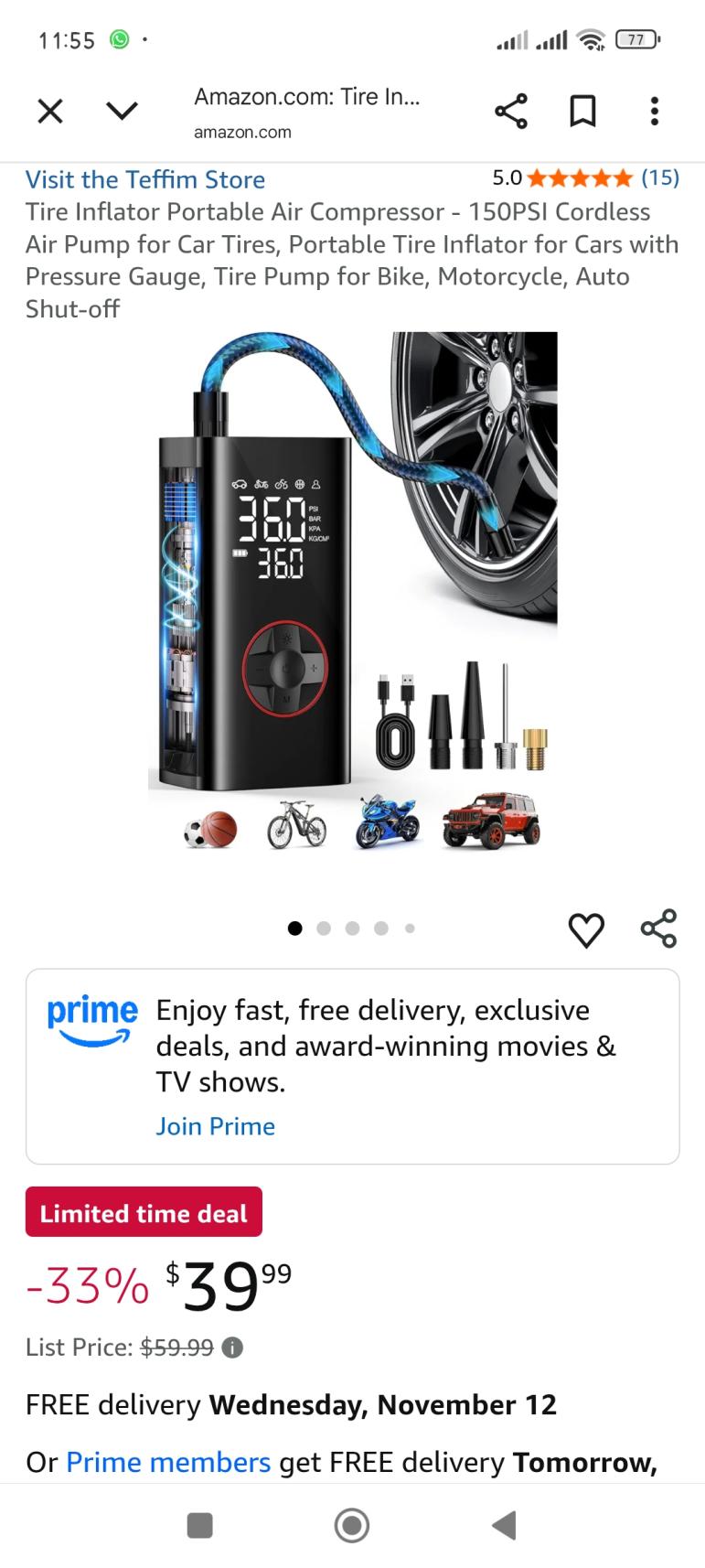This screenshot has height=1568, width=705.
Task: Share the page from browser toolbar
Action: coord(511,112)
